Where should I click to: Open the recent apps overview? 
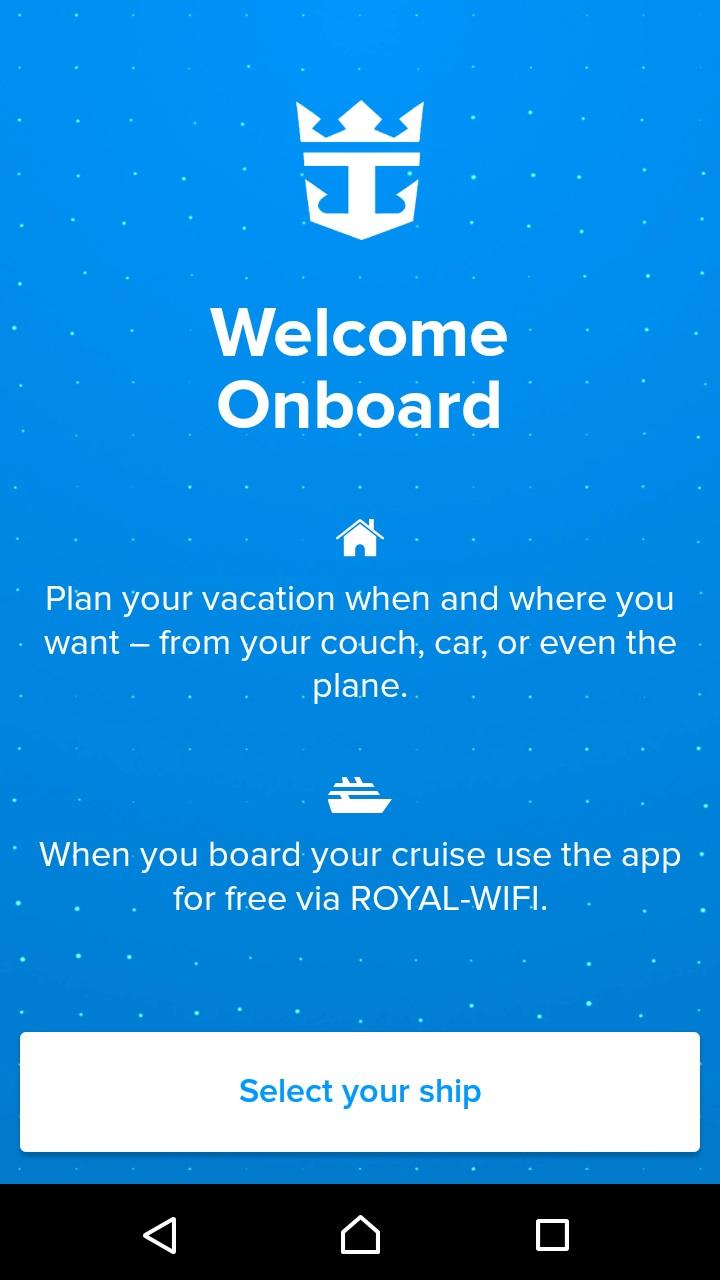pos(552,1235)
